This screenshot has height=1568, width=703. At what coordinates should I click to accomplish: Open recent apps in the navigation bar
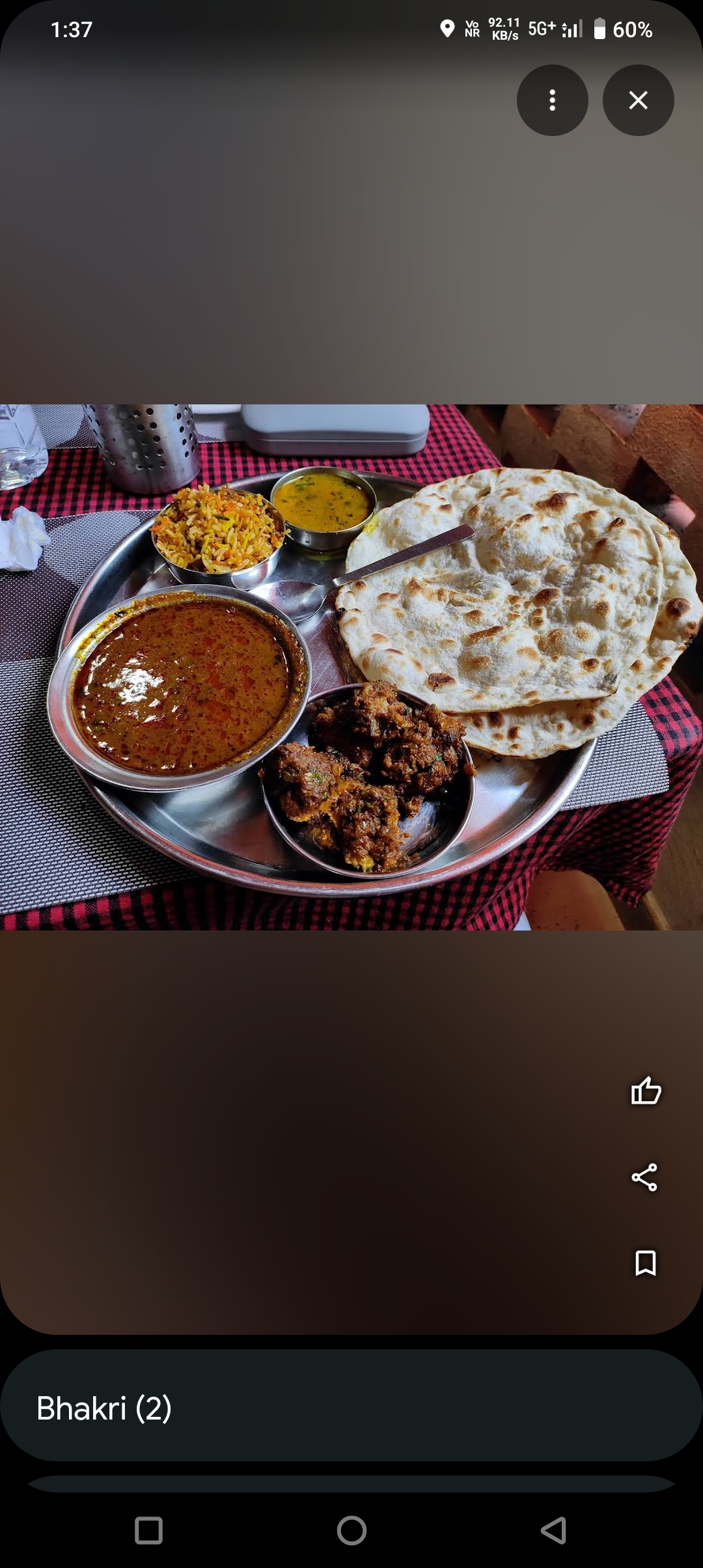point(148,1530)
